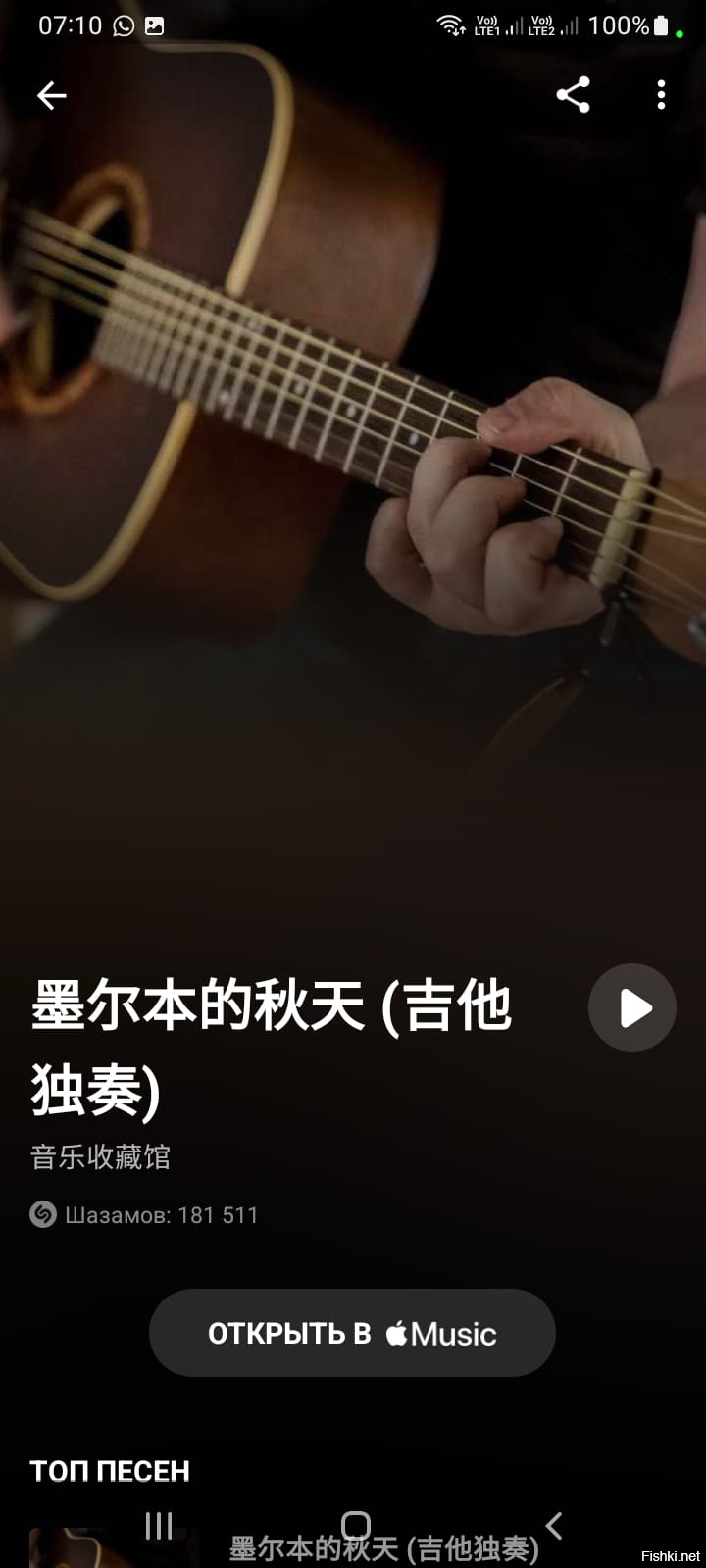Go back using the top arrow
This screenshot has width=706, height=1568.
pos(51,95)
